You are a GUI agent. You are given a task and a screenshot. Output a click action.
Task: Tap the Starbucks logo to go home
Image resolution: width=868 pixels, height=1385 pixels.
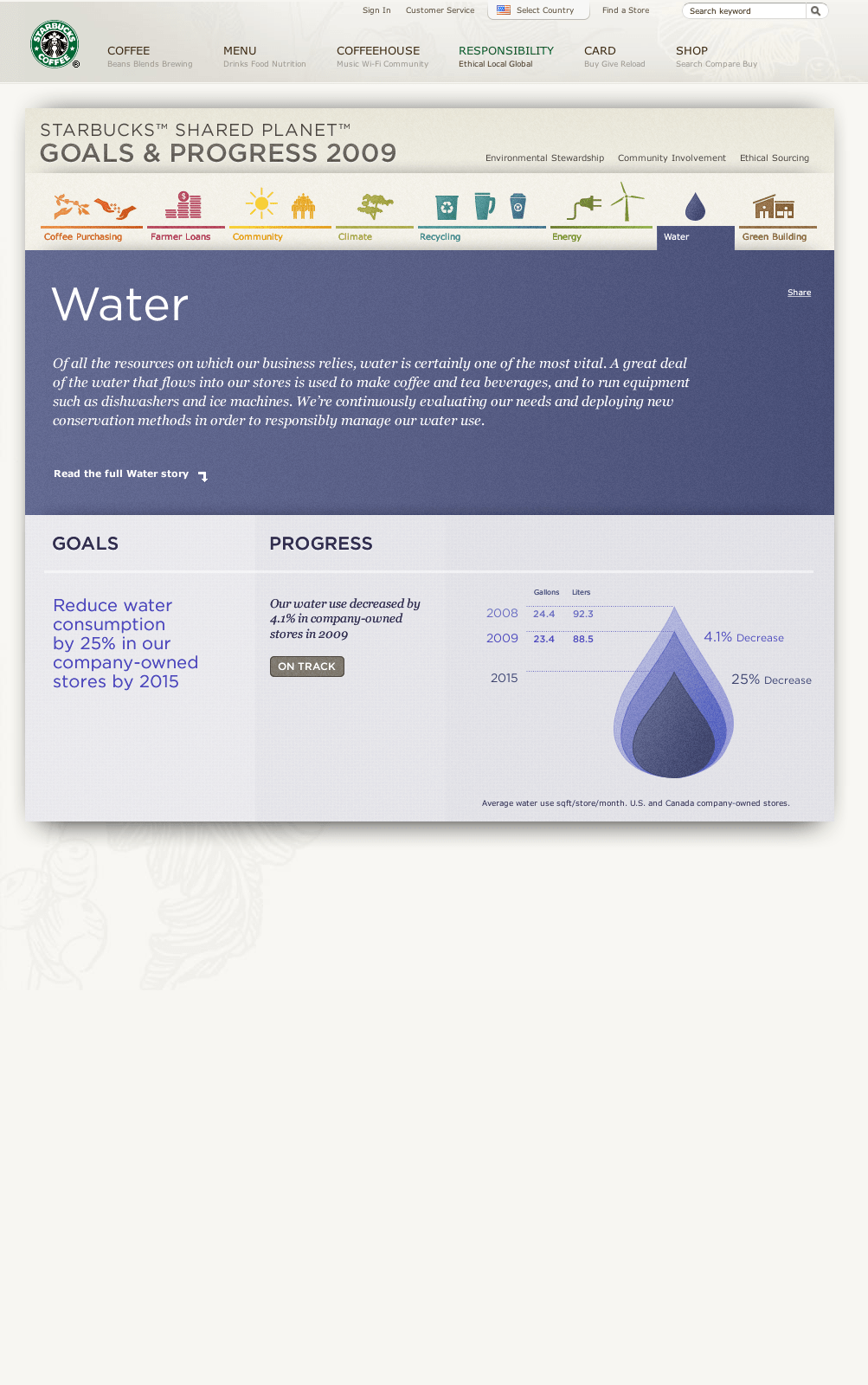click(55, 44)
